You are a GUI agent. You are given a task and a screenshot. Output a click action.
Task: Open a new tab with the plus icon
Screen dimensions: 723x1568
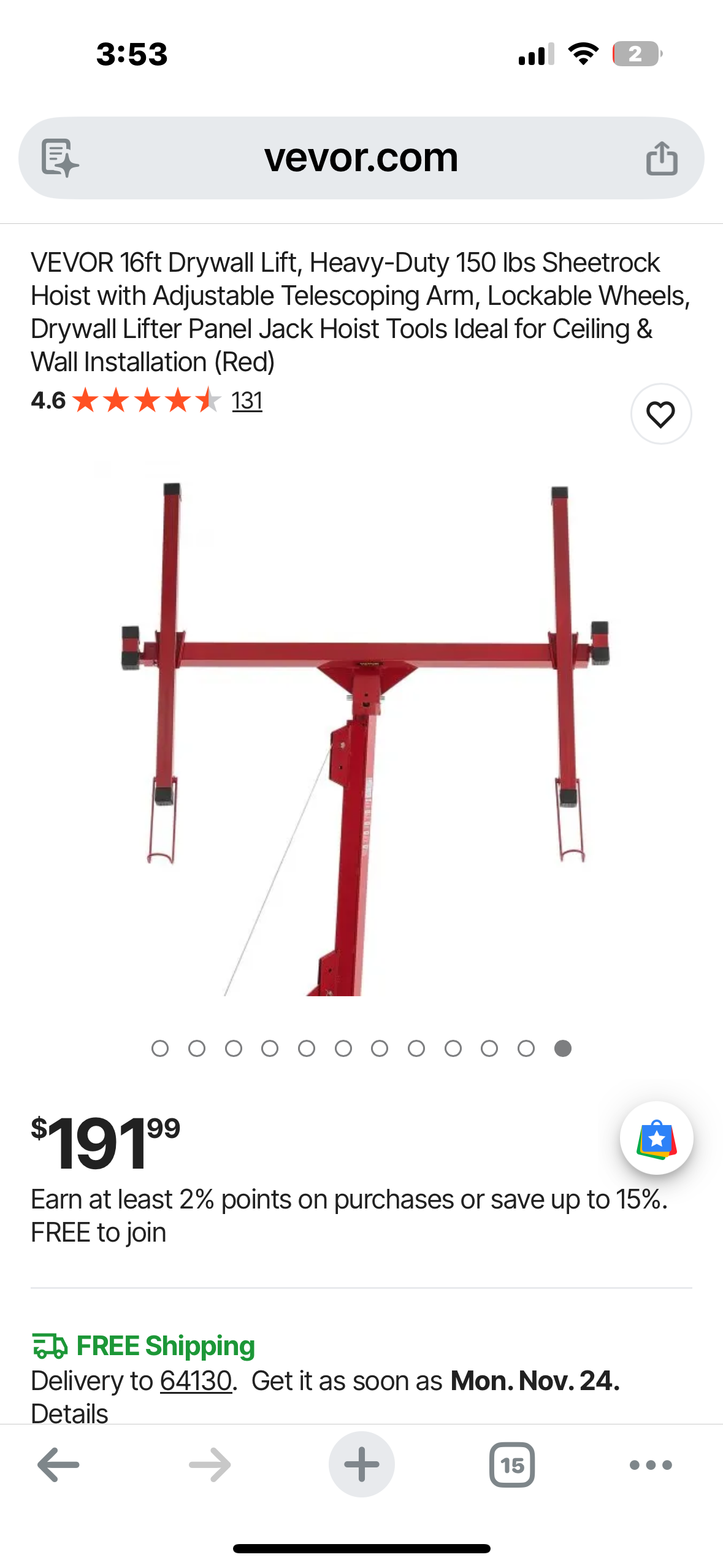tap(361, 1464)
